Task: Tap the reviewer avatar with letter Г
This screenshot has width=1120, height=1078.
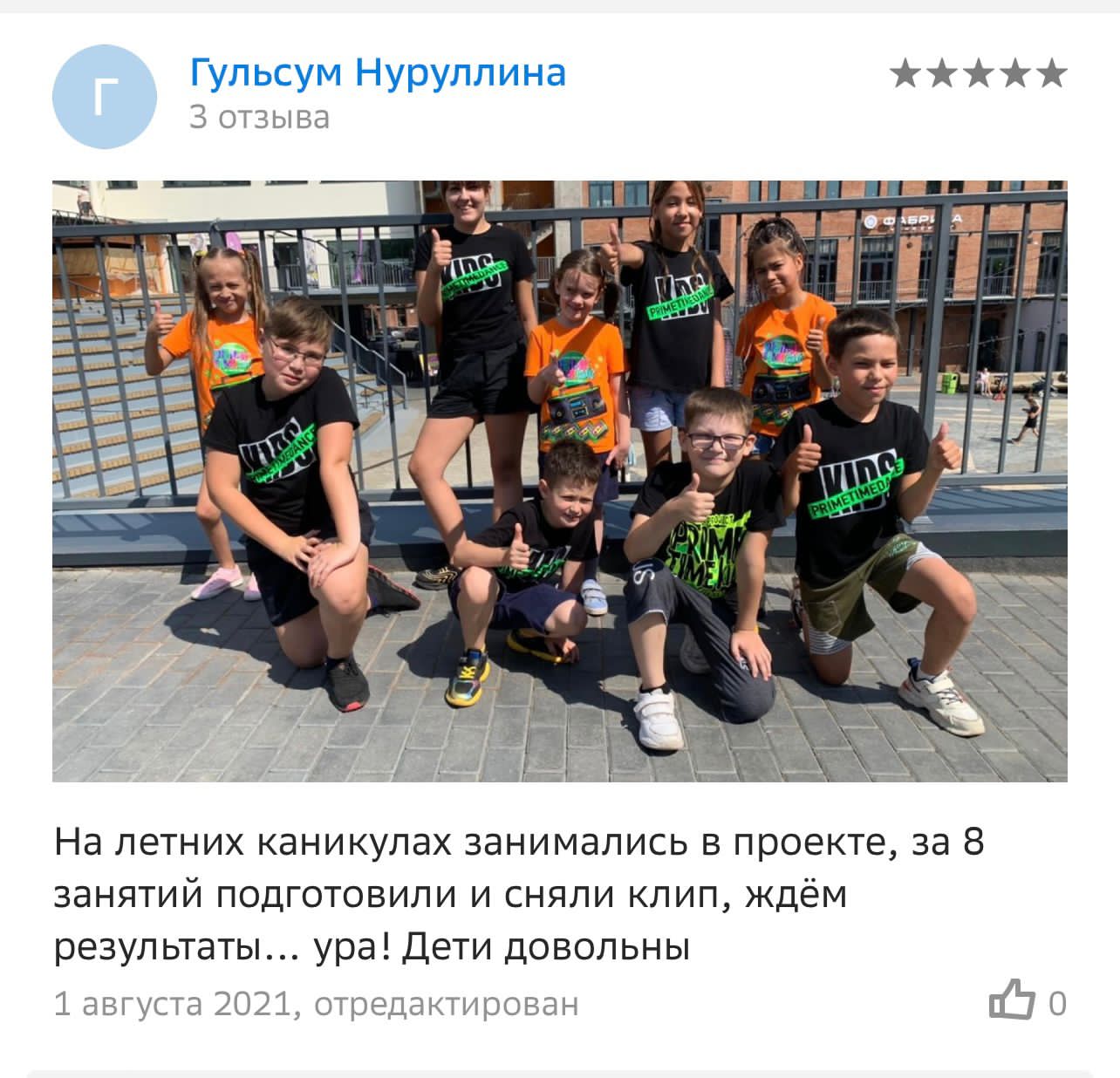Action: 105,97
